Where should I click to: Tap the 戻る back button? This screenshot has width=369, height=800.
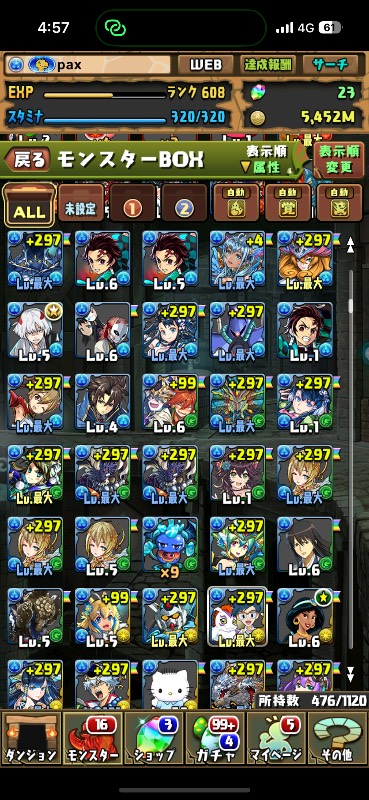pos(28,160)
